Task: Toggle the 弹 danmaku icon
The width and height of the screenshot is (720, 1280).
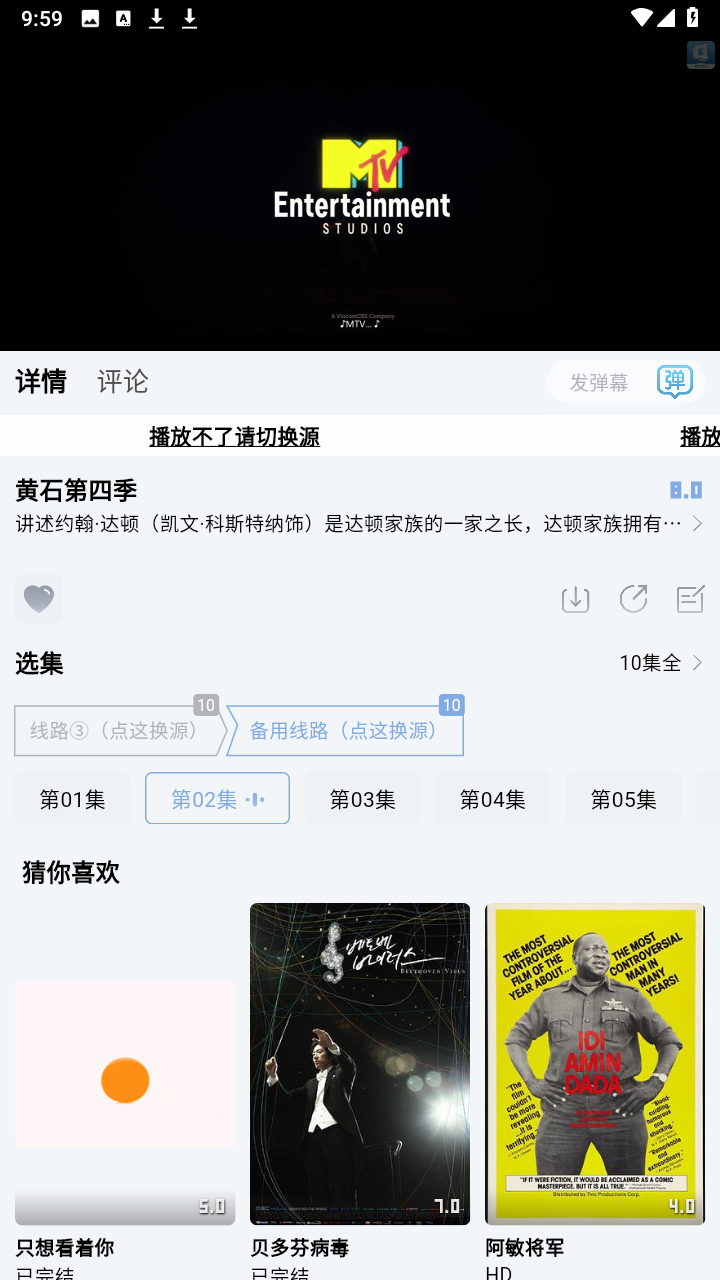Action: coord(675,382)
